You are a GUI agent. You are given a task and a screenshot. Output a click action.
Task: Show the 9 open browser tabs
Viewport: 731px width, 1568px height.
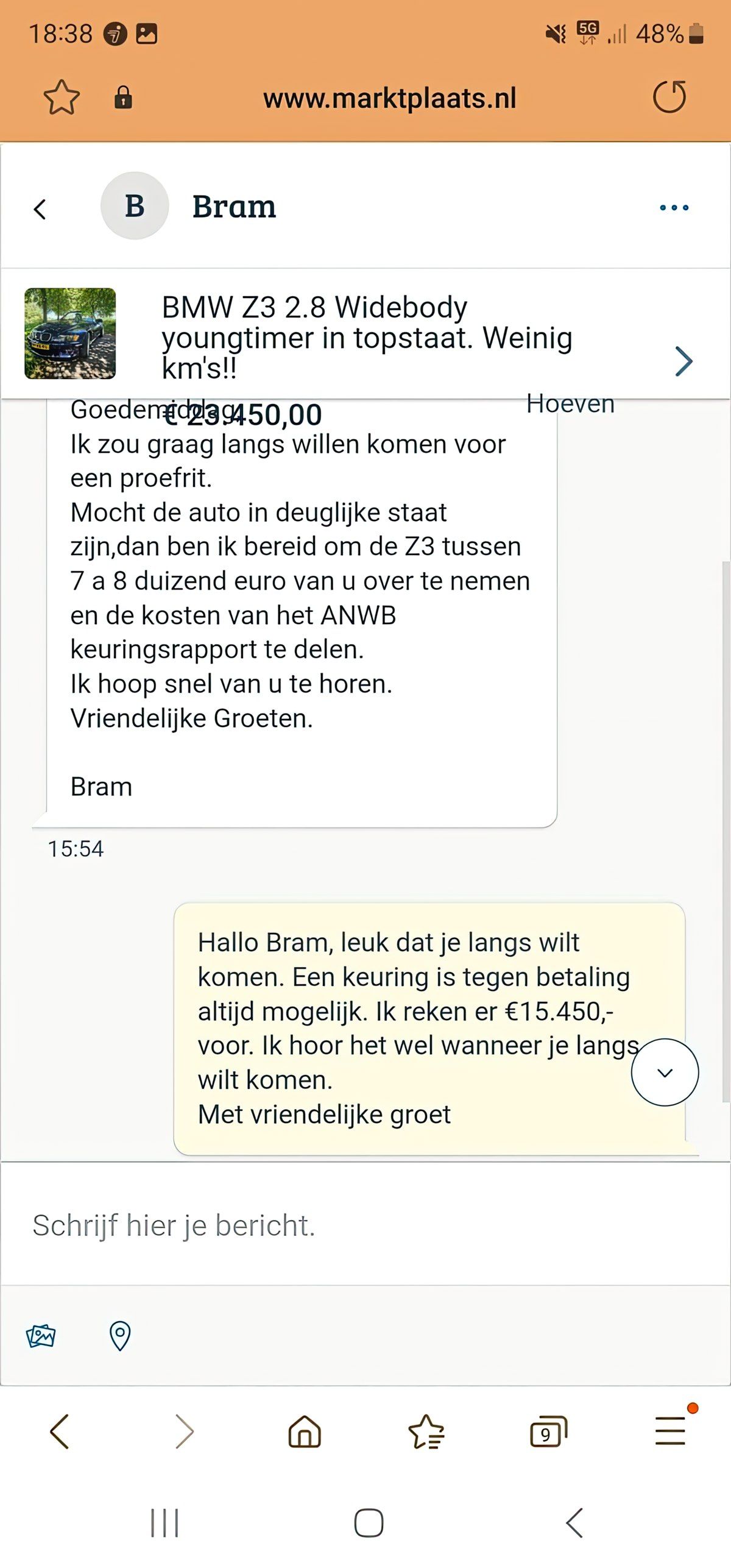pyautogui.click(x=548, y=1437)
